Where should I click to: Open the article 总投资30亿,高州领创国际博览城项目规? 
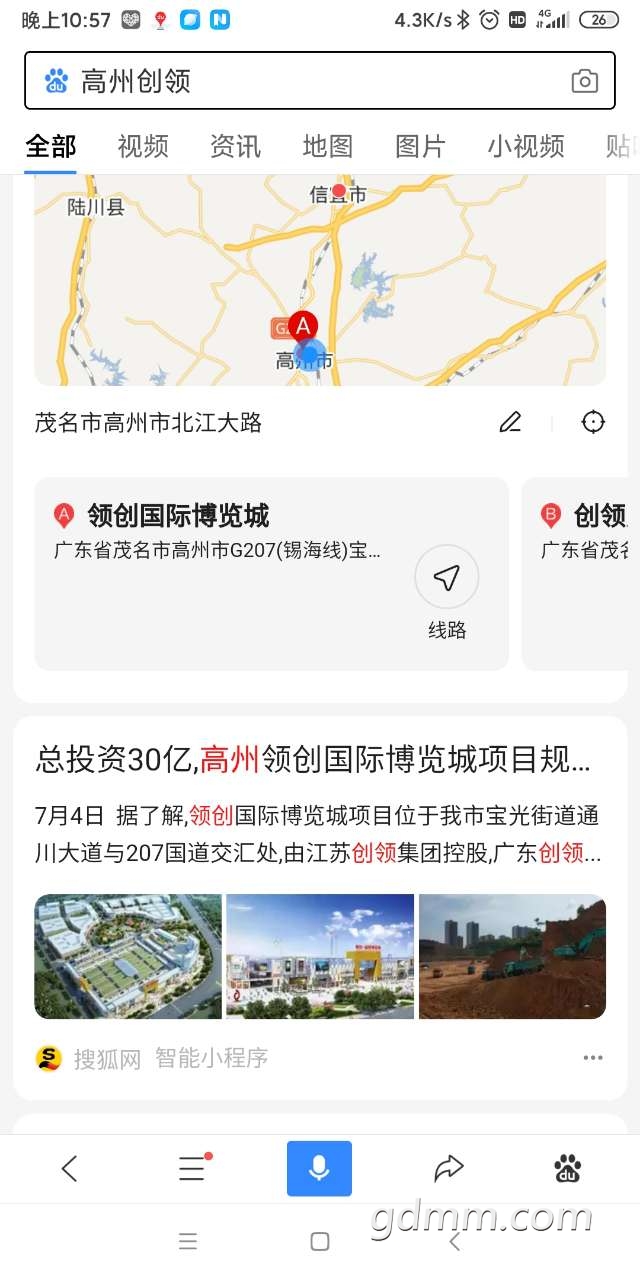[313, 760]
